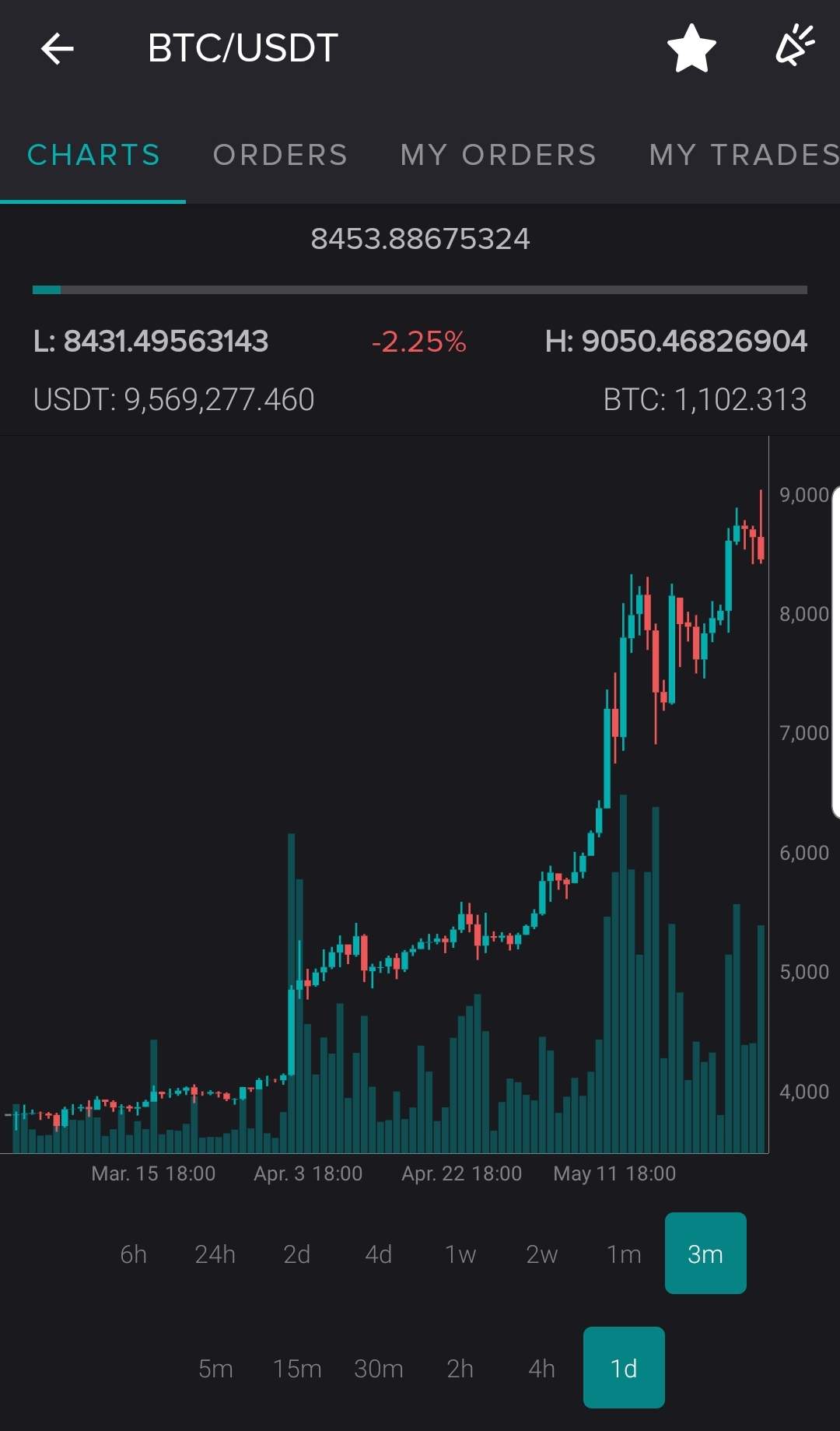Image resolution: width=840 pixels, height=1431 pixels.
Task: Choose the 15m candle interval
Action: pos(297,1368)
